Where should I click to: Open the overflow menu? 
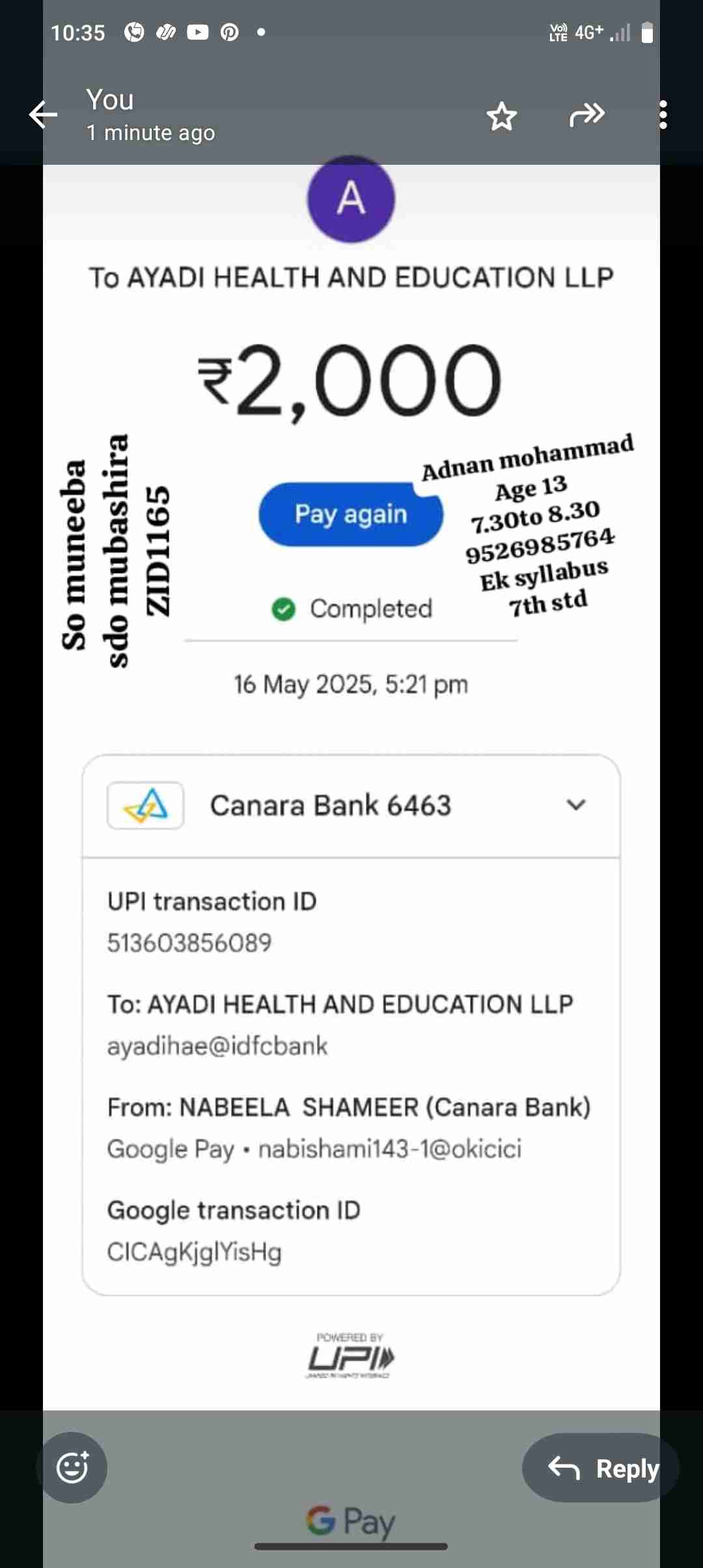coord(663,115)
